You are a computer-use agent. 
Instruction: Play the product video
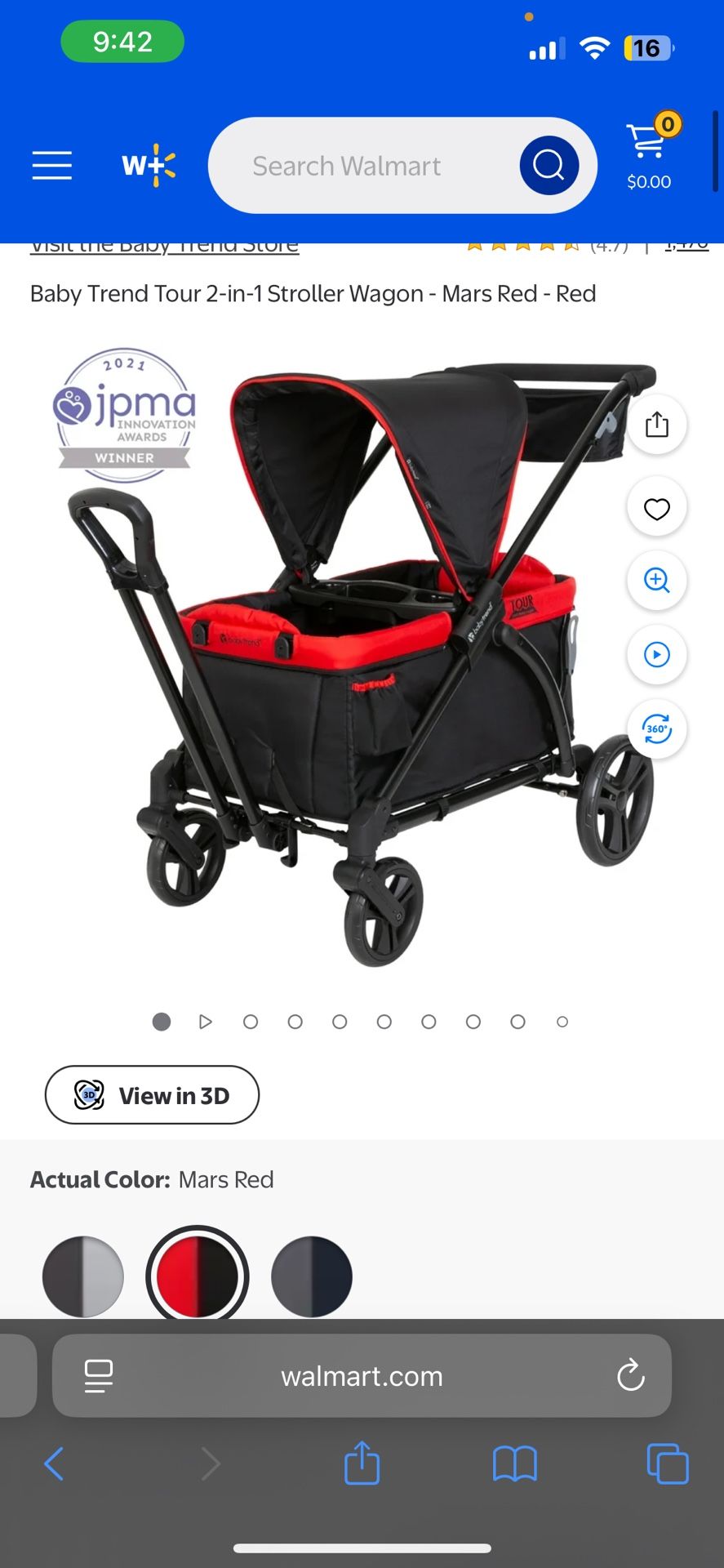pos(656,654)
